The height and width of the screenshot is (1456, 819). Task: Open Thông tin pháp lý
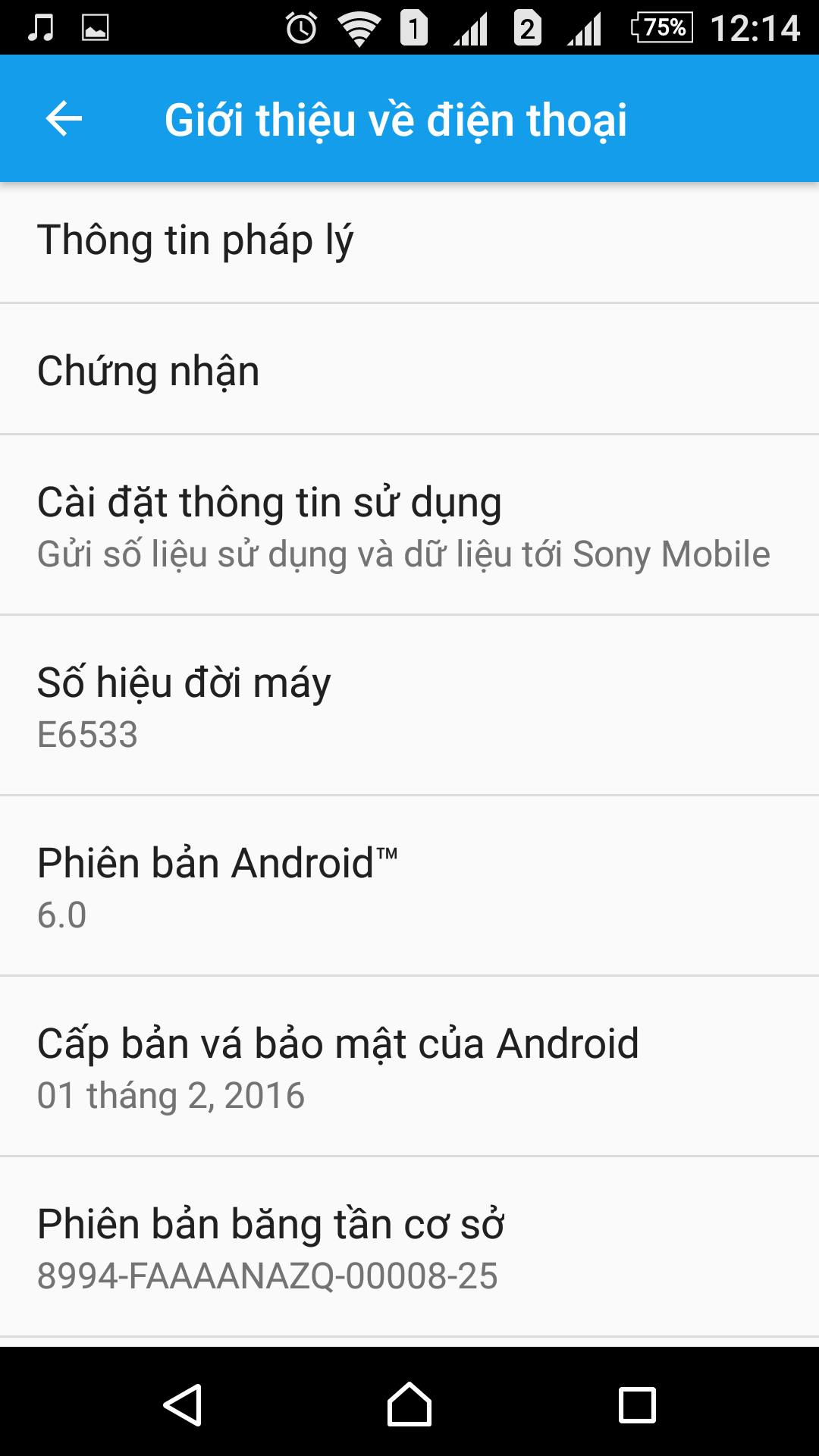[409, 243]
